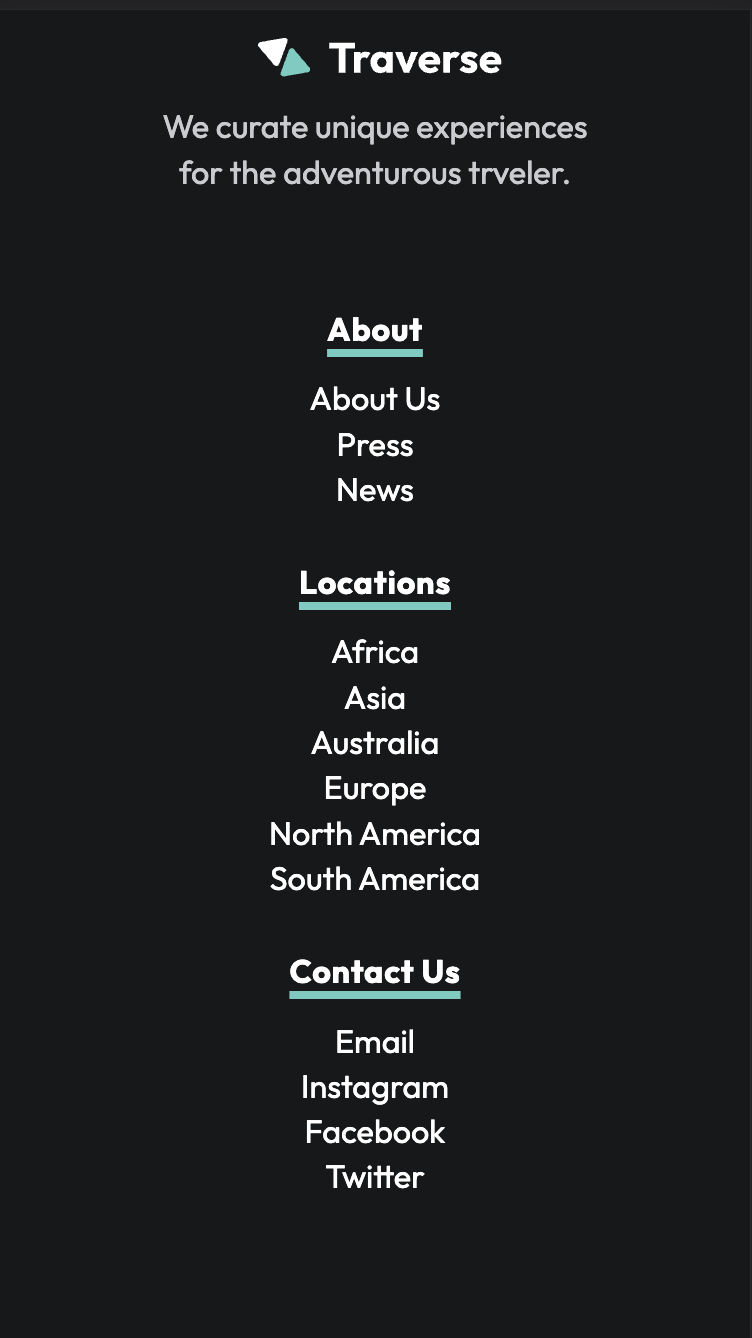Open the News link
The width and height of the screenshot is (752, 1338).
[375, 490]
